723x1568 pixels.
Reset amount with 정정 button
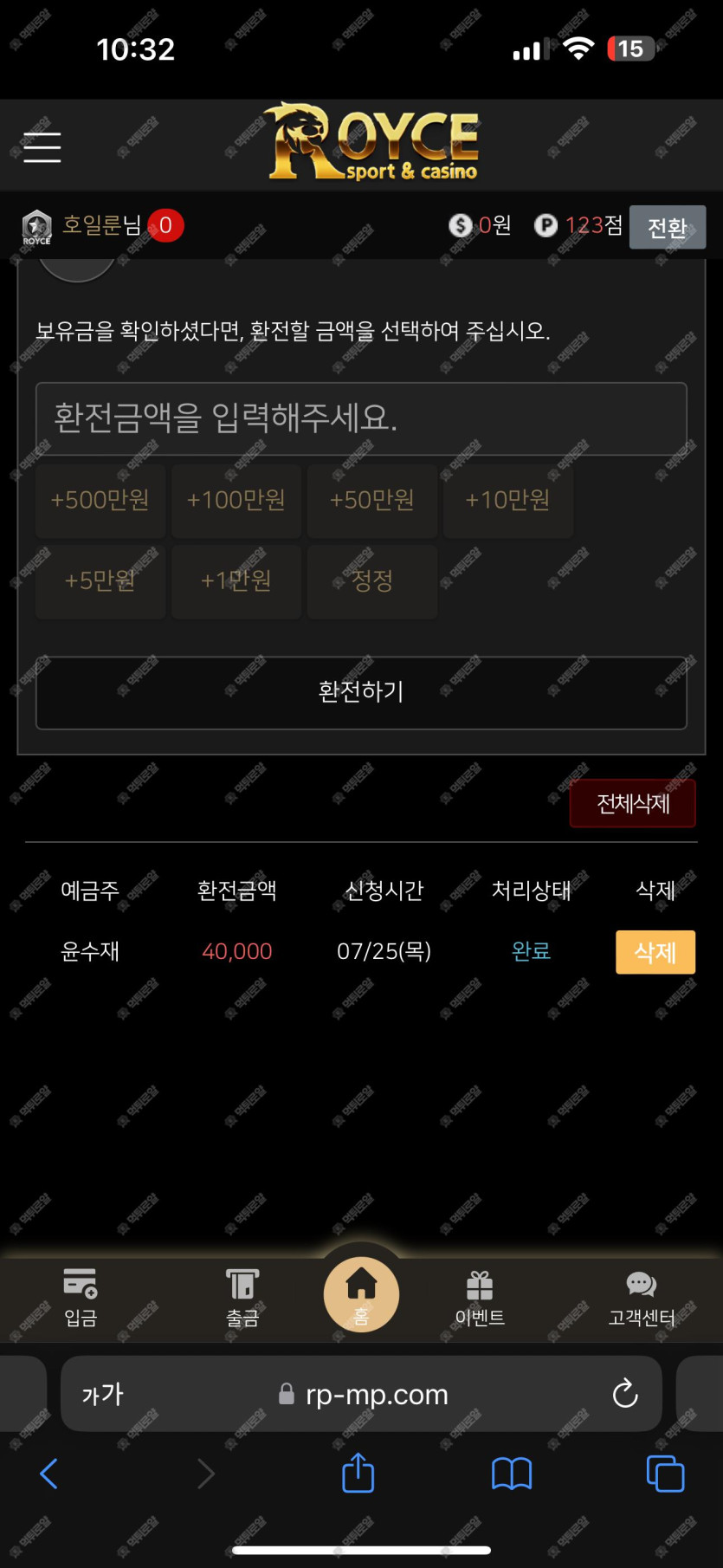click(x=372, y=580)
